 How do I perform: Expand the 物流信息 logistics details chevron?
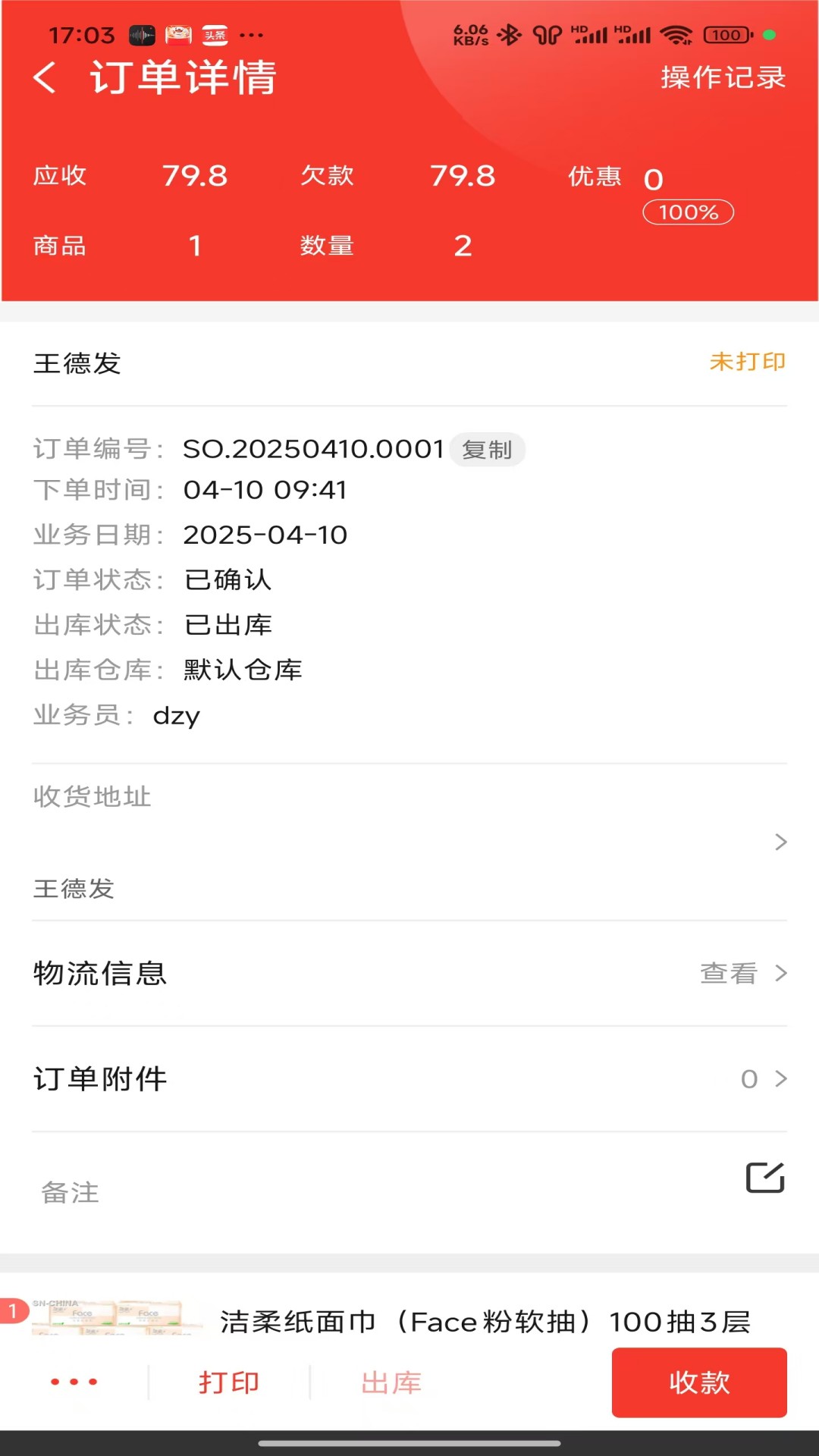click(x=781, y=973)
